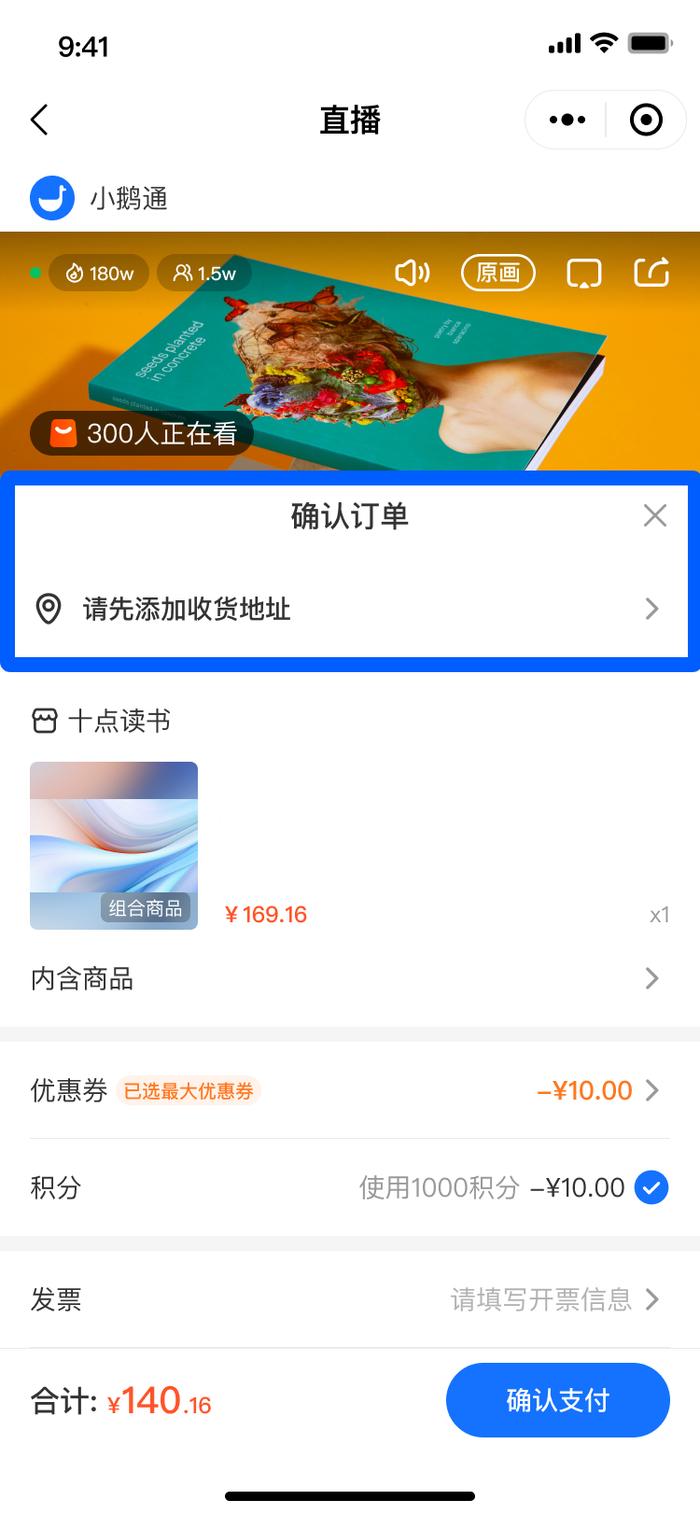Expand the 内含商品 row

tap(350, 979)
